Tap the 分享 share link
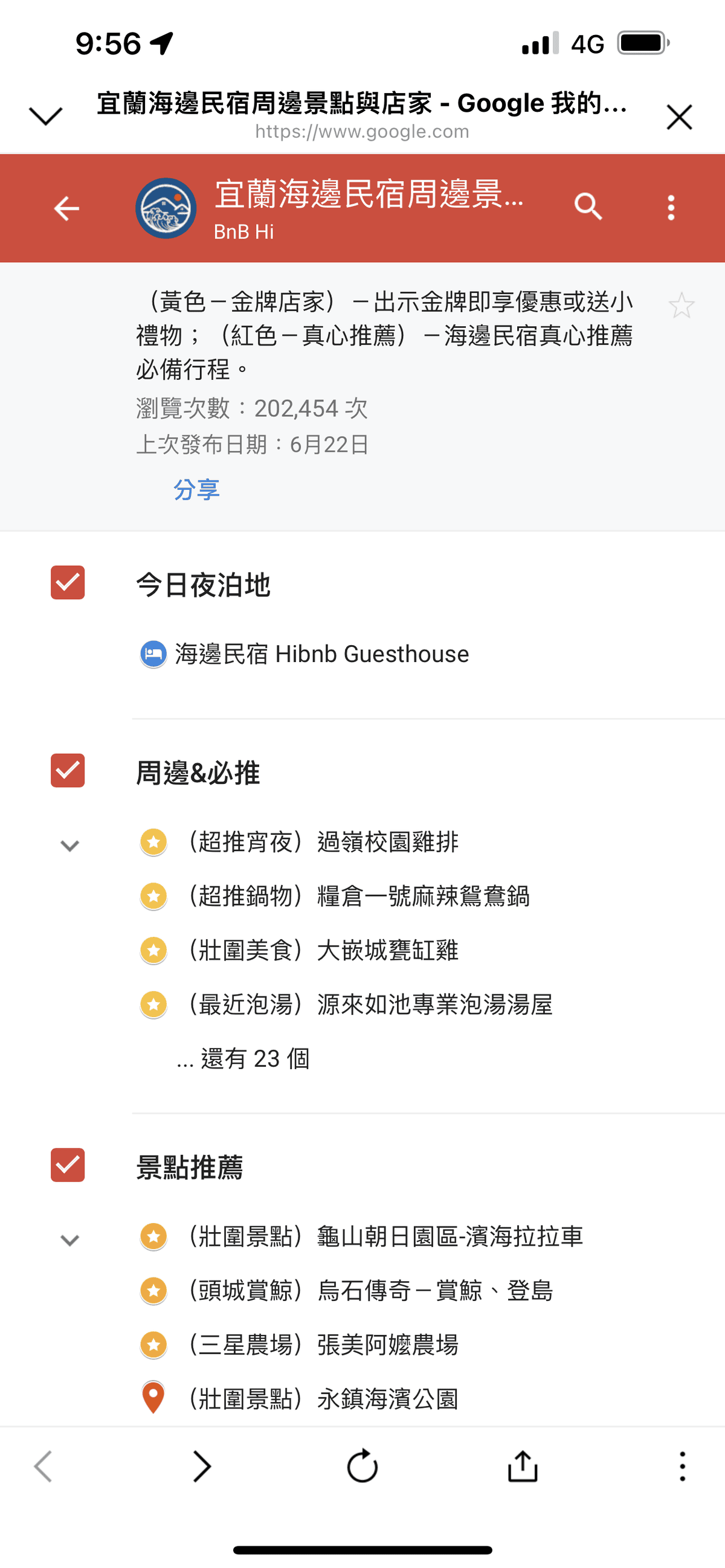725x1568 pixels. coord(196,489)
